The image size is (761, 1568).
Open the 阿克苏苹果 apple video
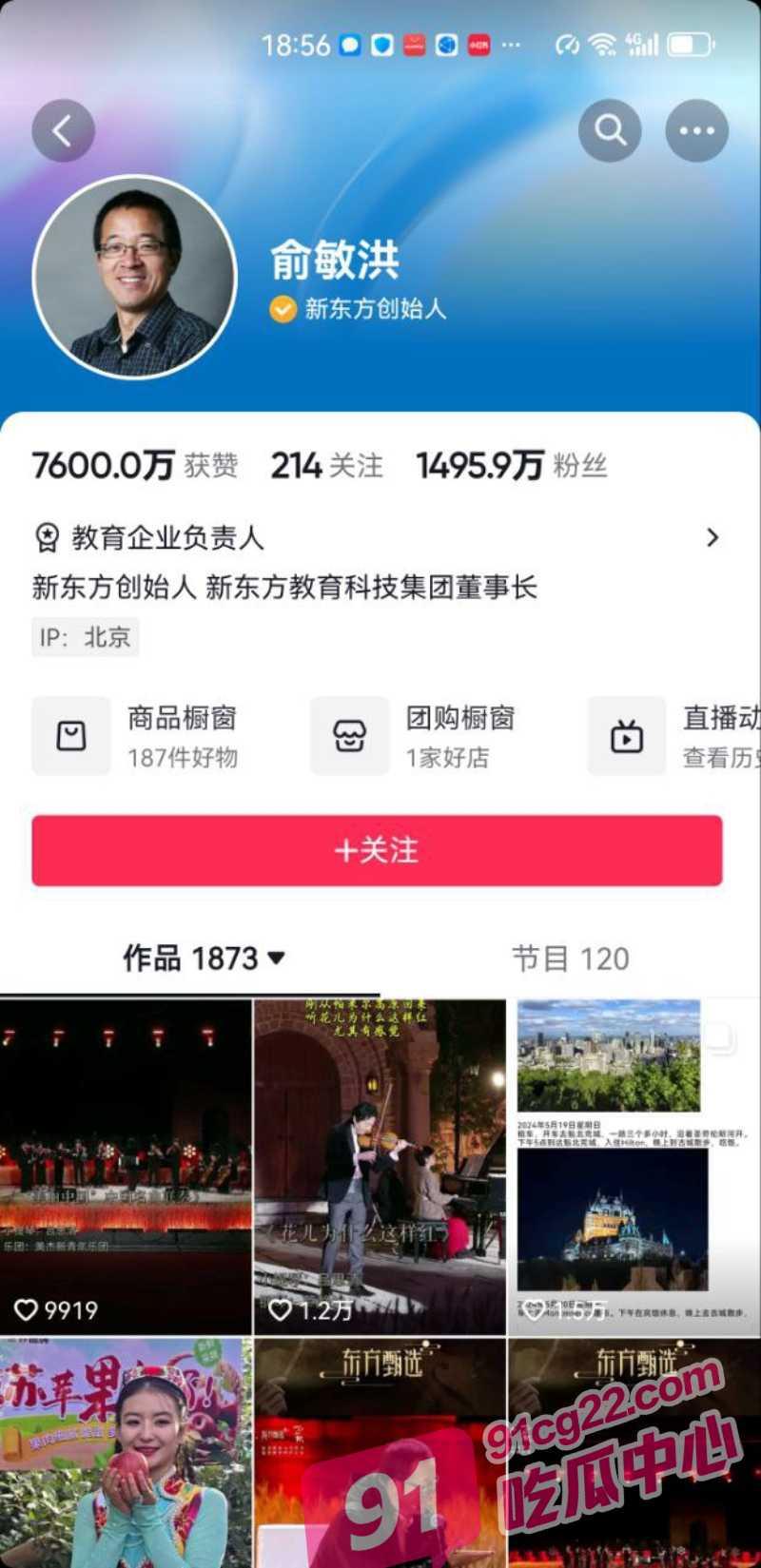[126, 1453]
